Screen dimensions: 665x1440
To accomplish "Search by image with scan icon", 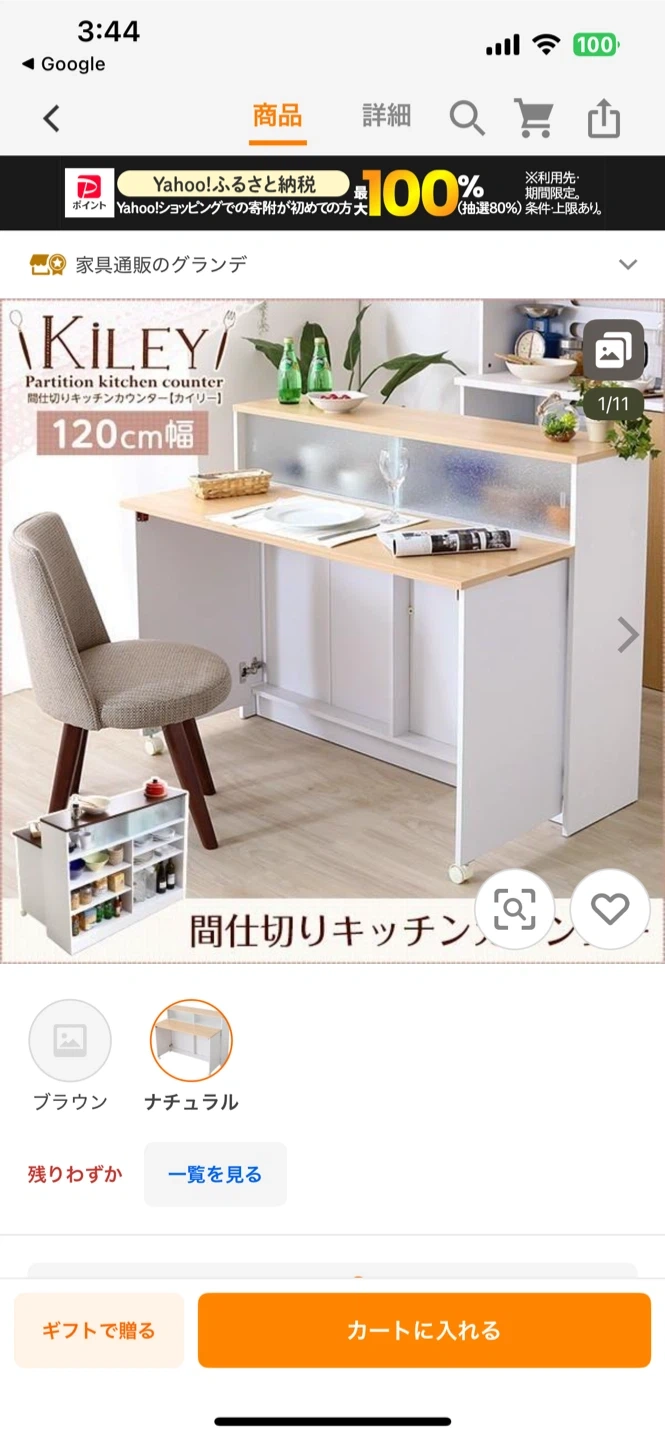I will [x=514, y=909].
